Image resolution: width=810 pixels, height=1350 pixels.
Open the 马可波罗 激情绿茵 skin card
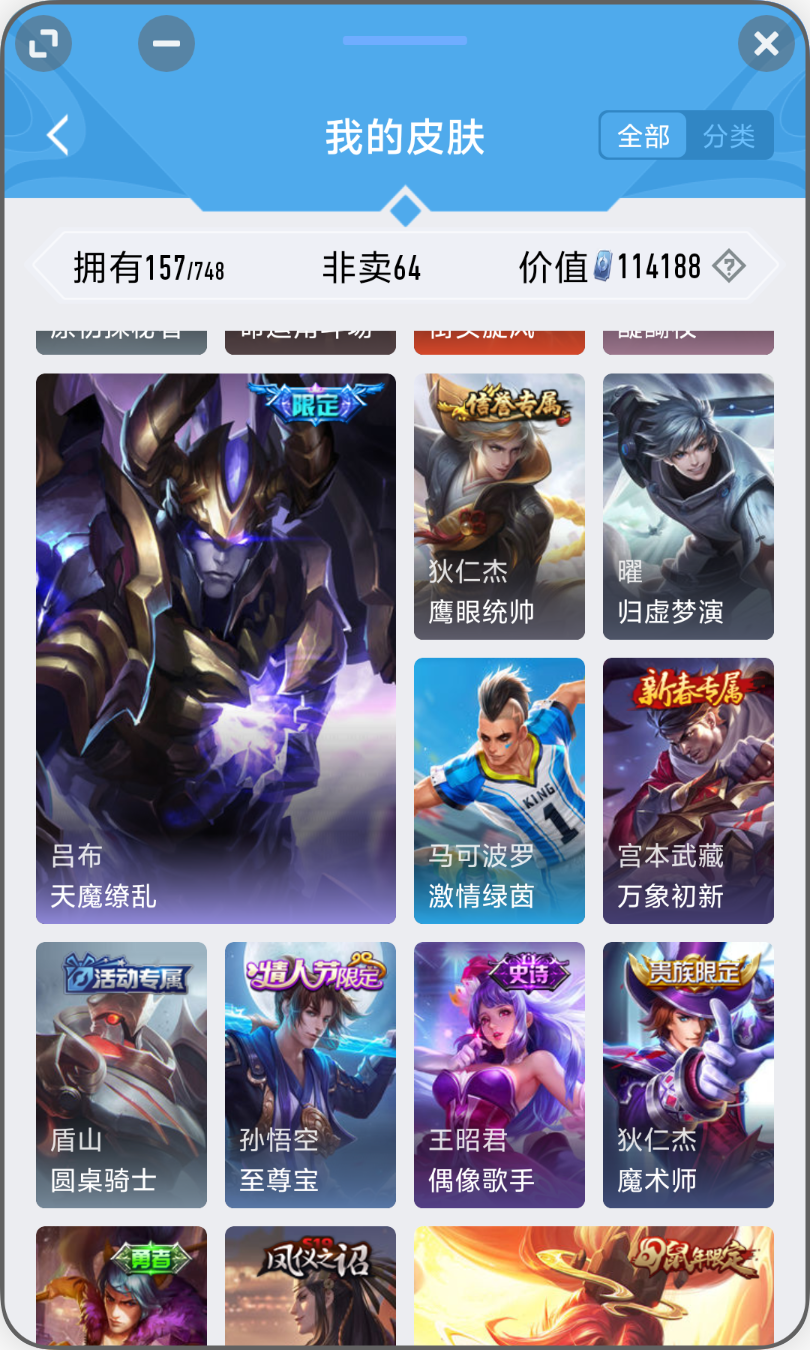tap(499, 790)
